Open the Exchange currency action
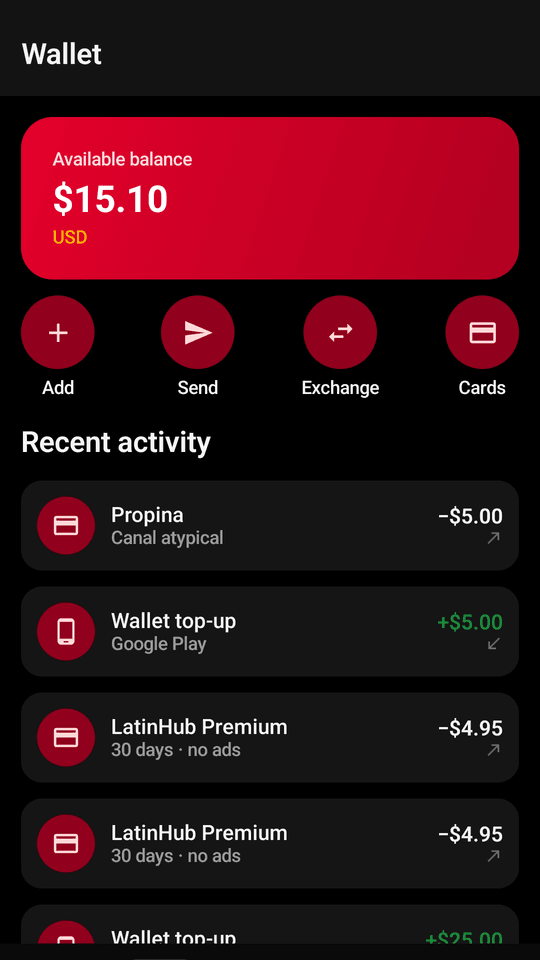 point(340,332)
